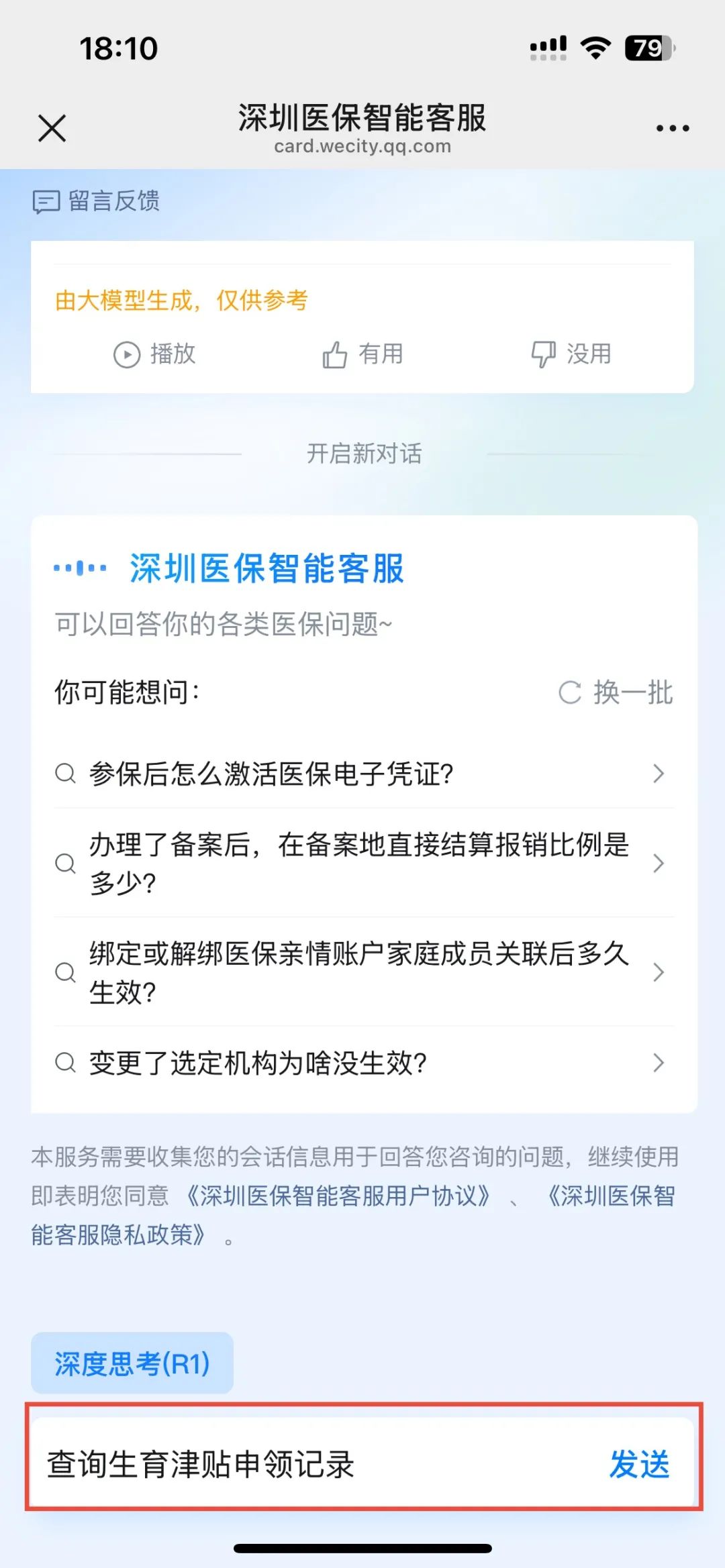Viewport: 725px width, 1568px height.
Task: Close the 深圳医保智能客服 page
Action: 52,128
